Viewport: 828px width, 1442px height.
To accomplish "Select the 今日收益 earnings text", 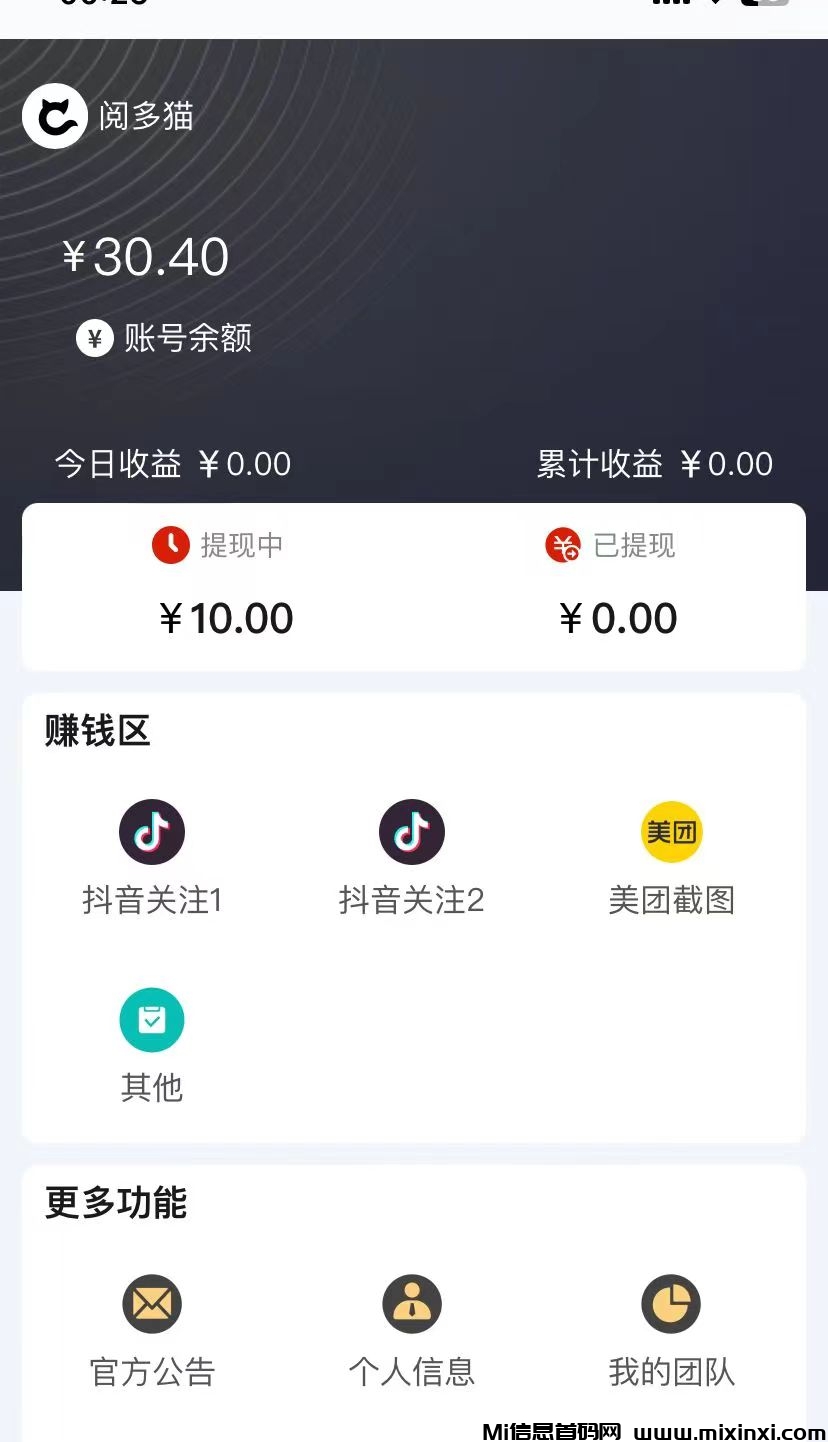I will point(117,463).
